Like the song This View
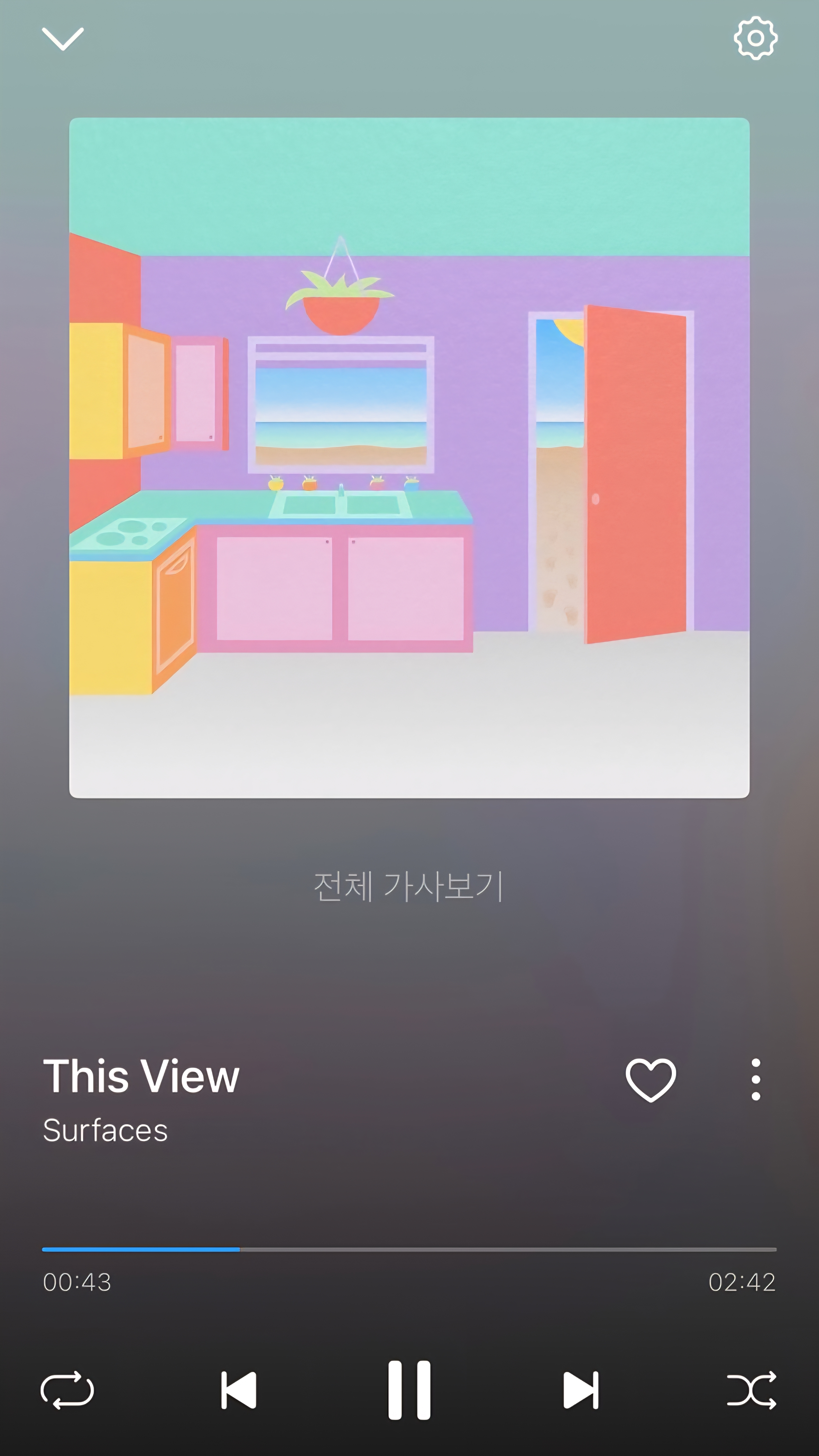 [650, 1080]
